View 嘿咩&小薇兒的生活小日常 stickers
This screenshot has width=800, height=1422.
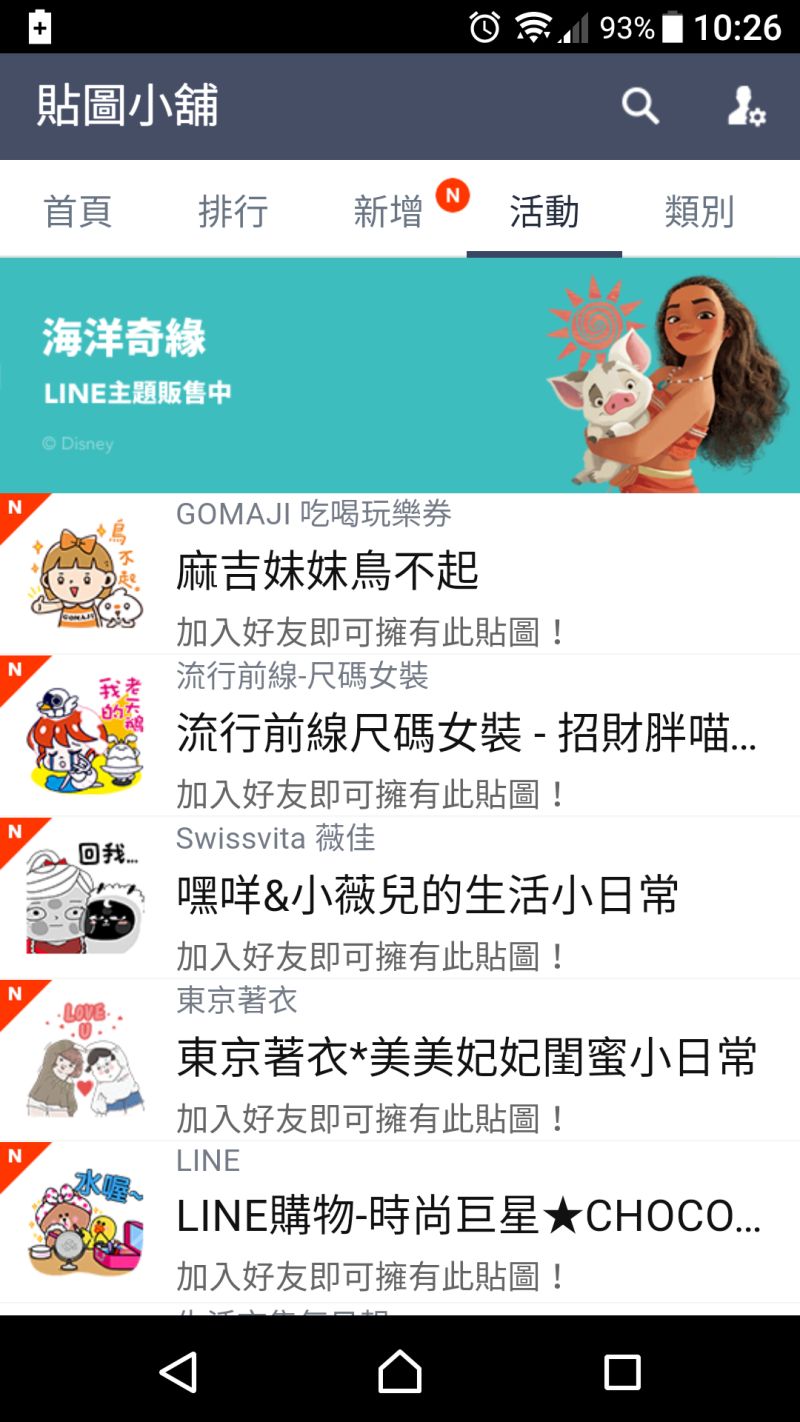400,897
